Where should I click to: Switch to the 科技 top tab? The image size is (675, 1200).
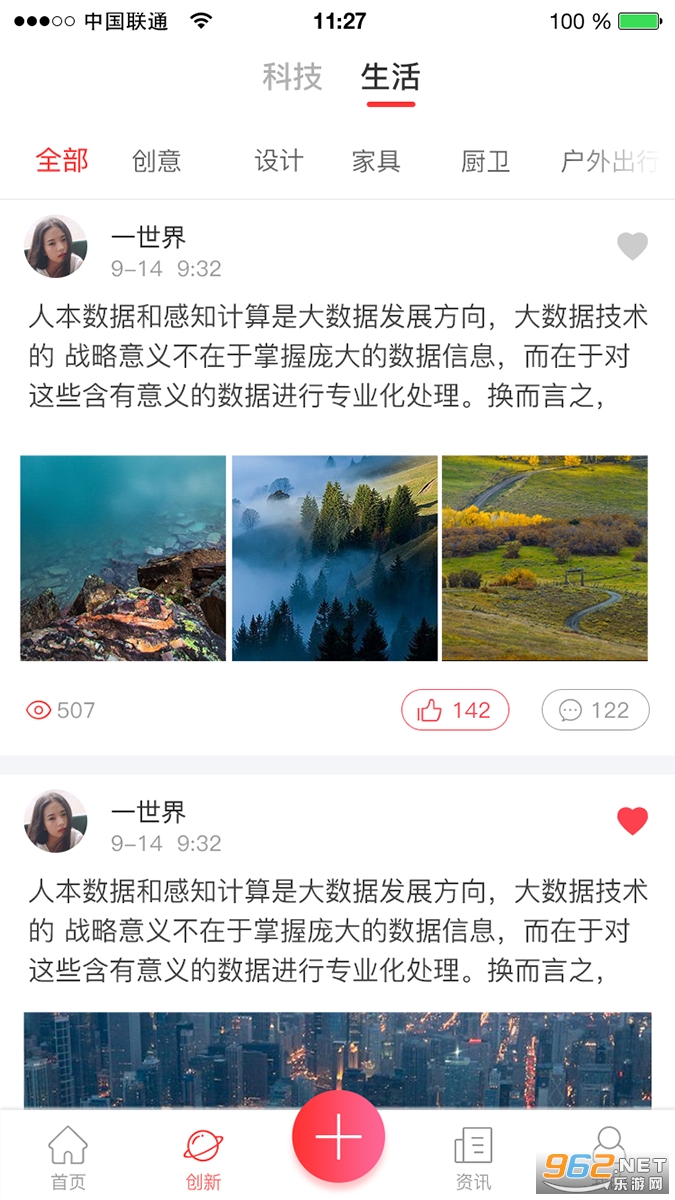292,77
